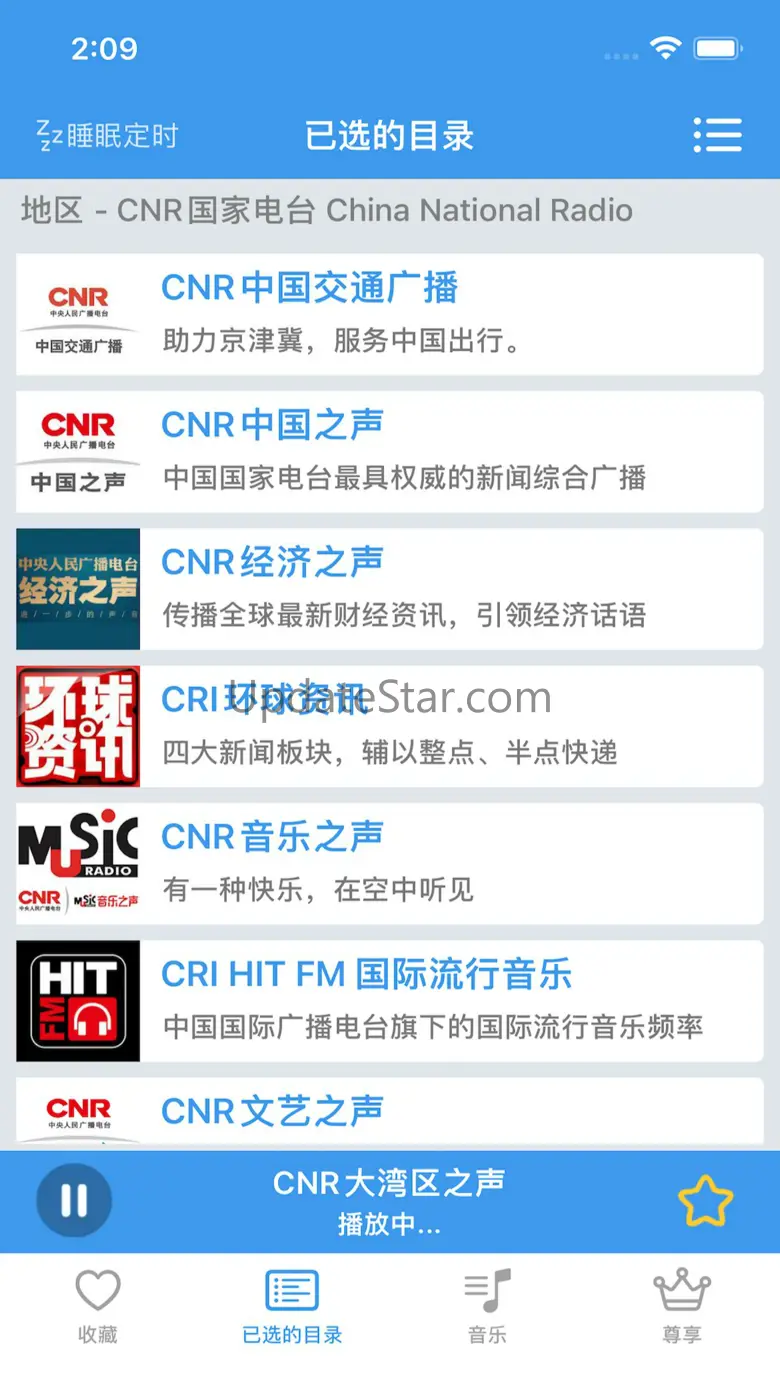Viewport: 780px width, 1387px height.
Task: Open the 尊享 premium tab
Action: pyautogui.click(x=682, y=1306)
